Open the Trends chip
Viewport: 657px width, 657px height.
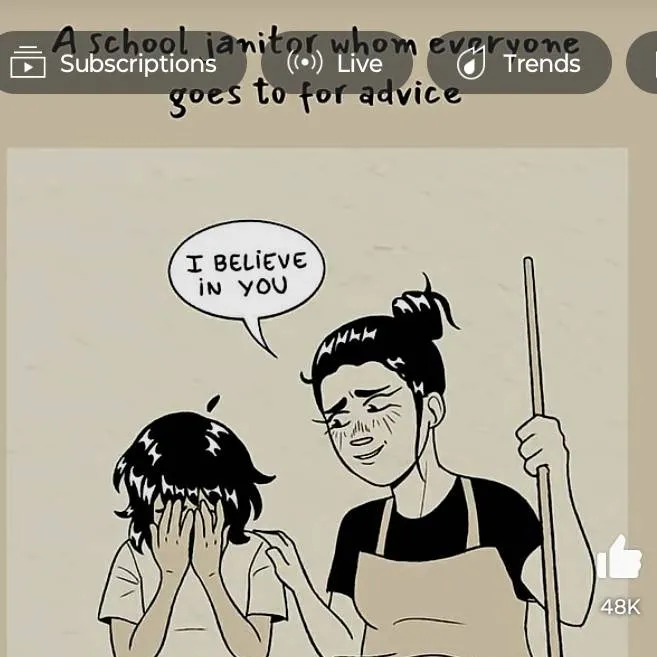[519, 63]
